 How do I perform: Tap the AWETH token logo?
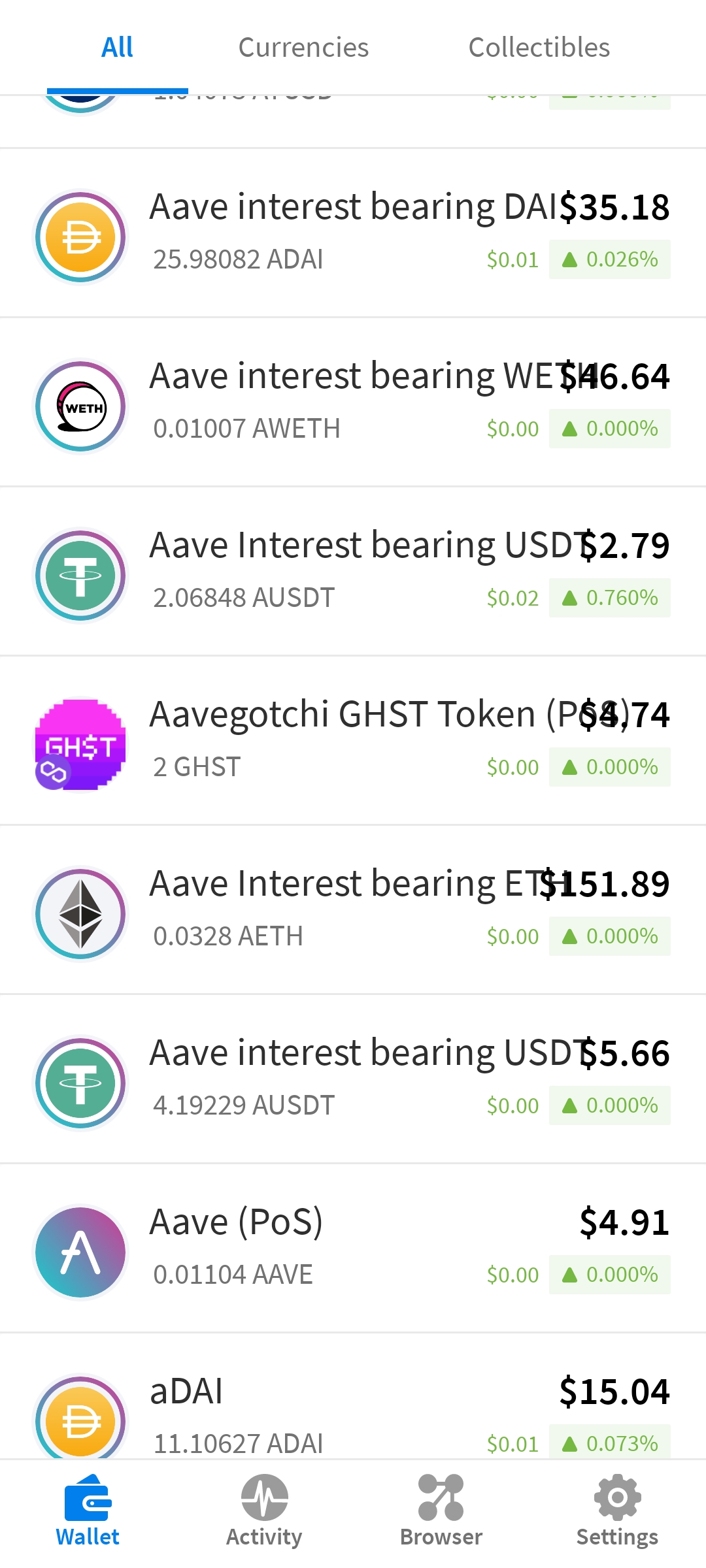(80, 406)
